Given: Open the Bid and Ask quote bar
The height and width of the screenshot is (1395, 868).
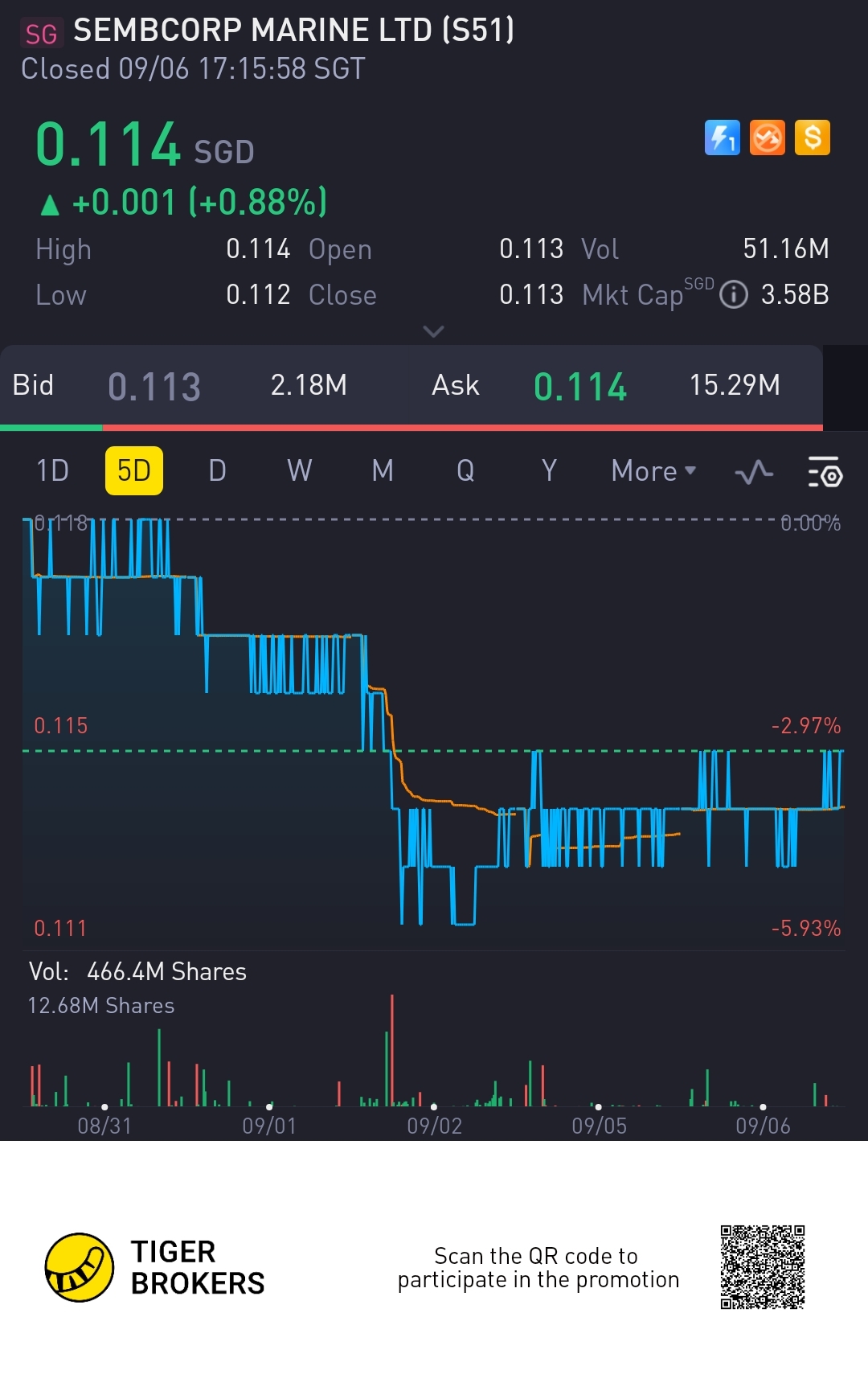Looking at the screenshot, I should coord(410,386).
